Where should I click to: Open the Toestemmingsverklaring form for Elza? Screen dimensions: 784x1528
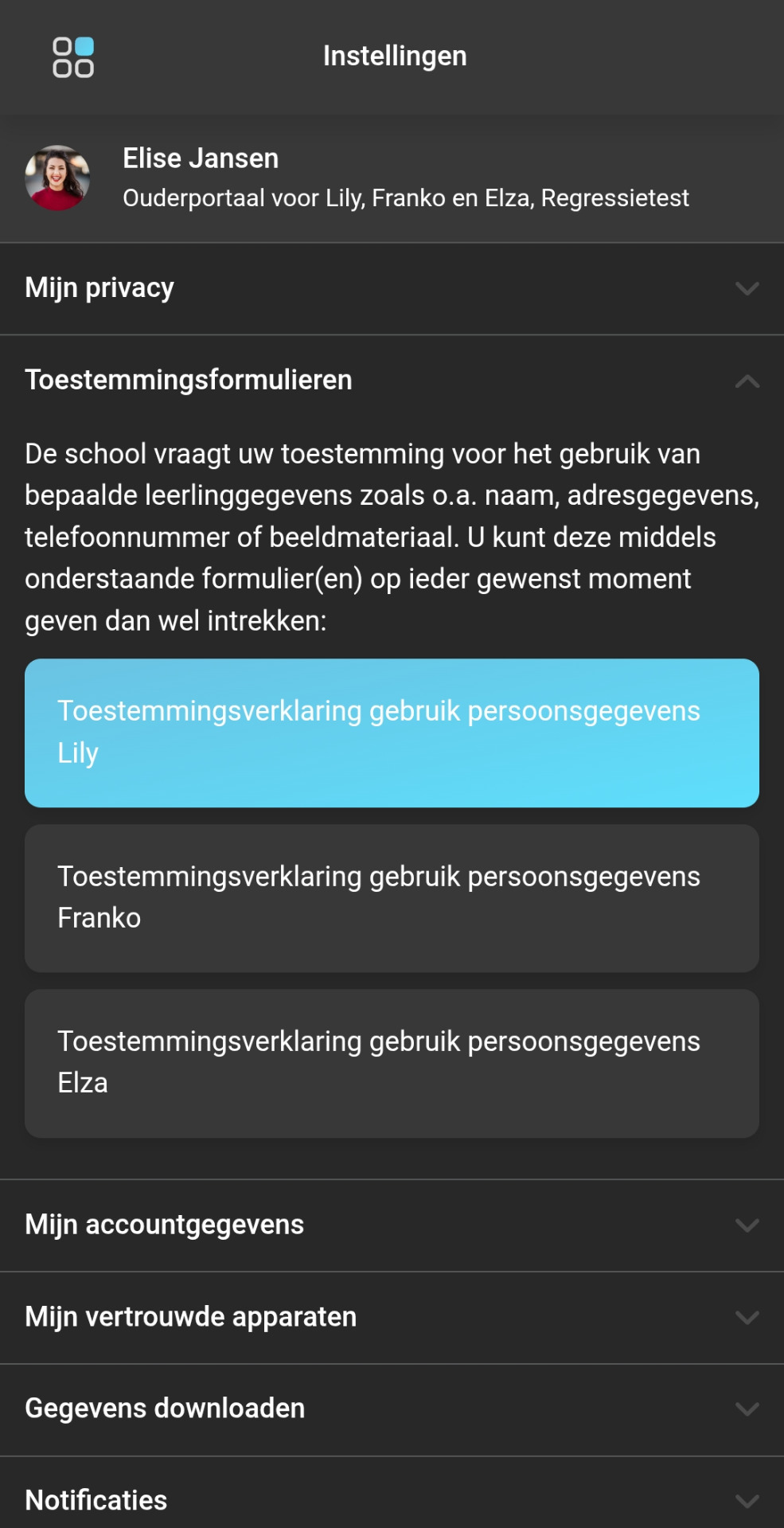click(x=392, y=1063)
